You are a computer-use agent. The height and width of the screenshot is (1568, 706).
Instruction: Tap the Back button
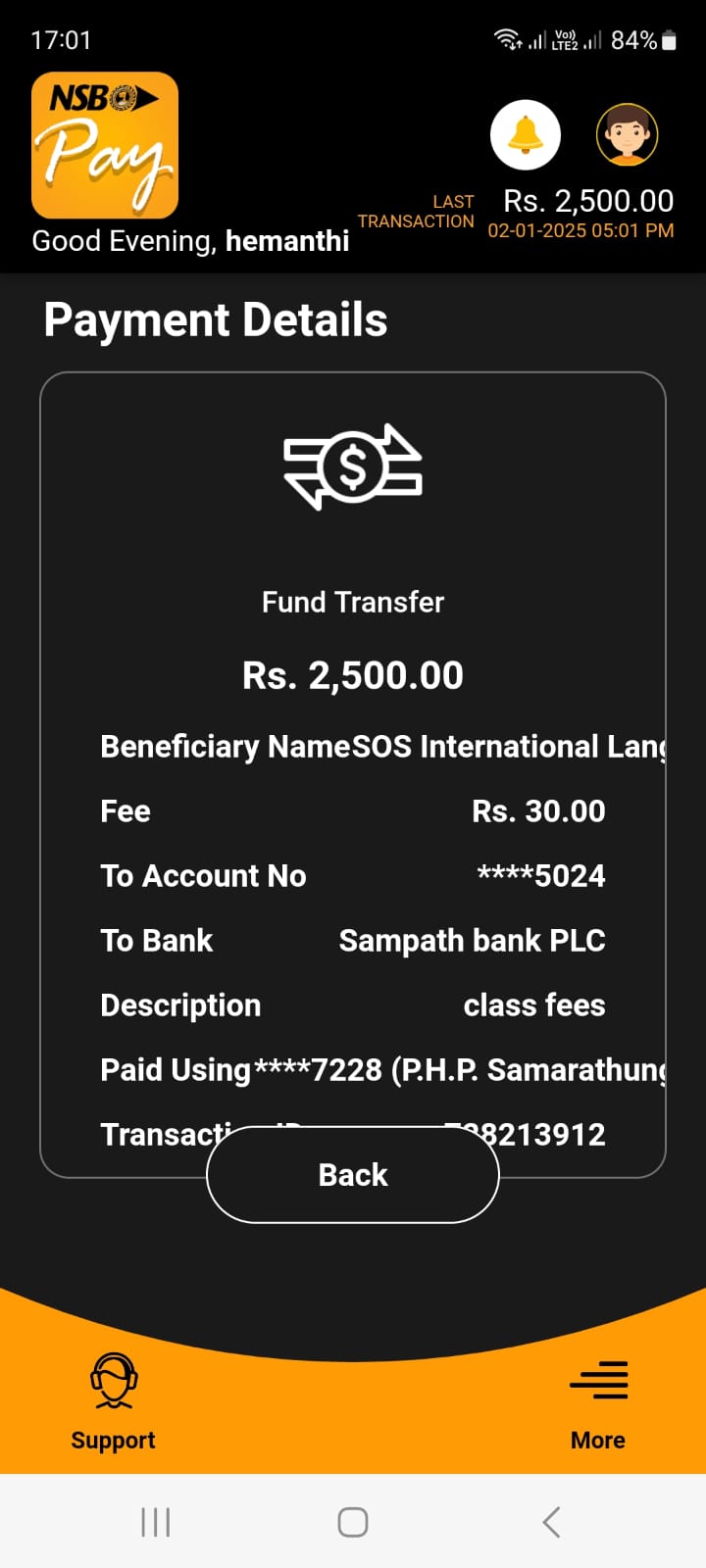point(353,1174)
